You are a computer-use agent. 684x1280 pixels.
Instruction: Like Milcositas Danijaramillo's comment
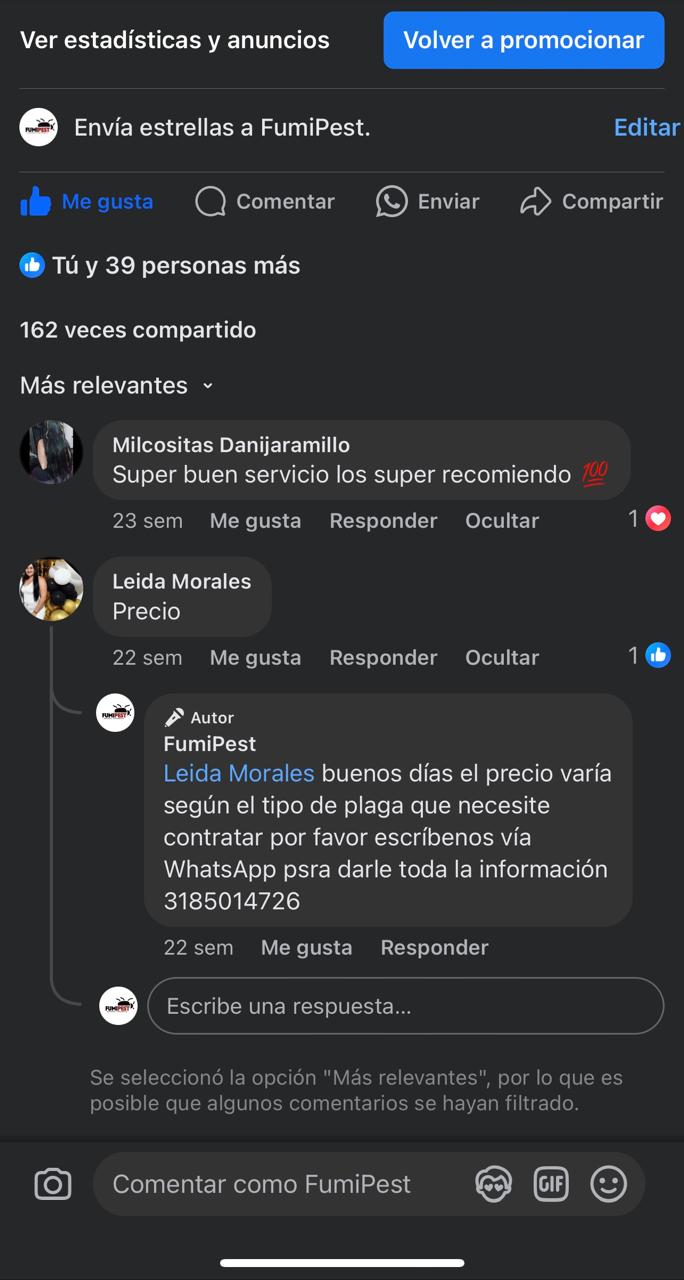pos(255,520)
